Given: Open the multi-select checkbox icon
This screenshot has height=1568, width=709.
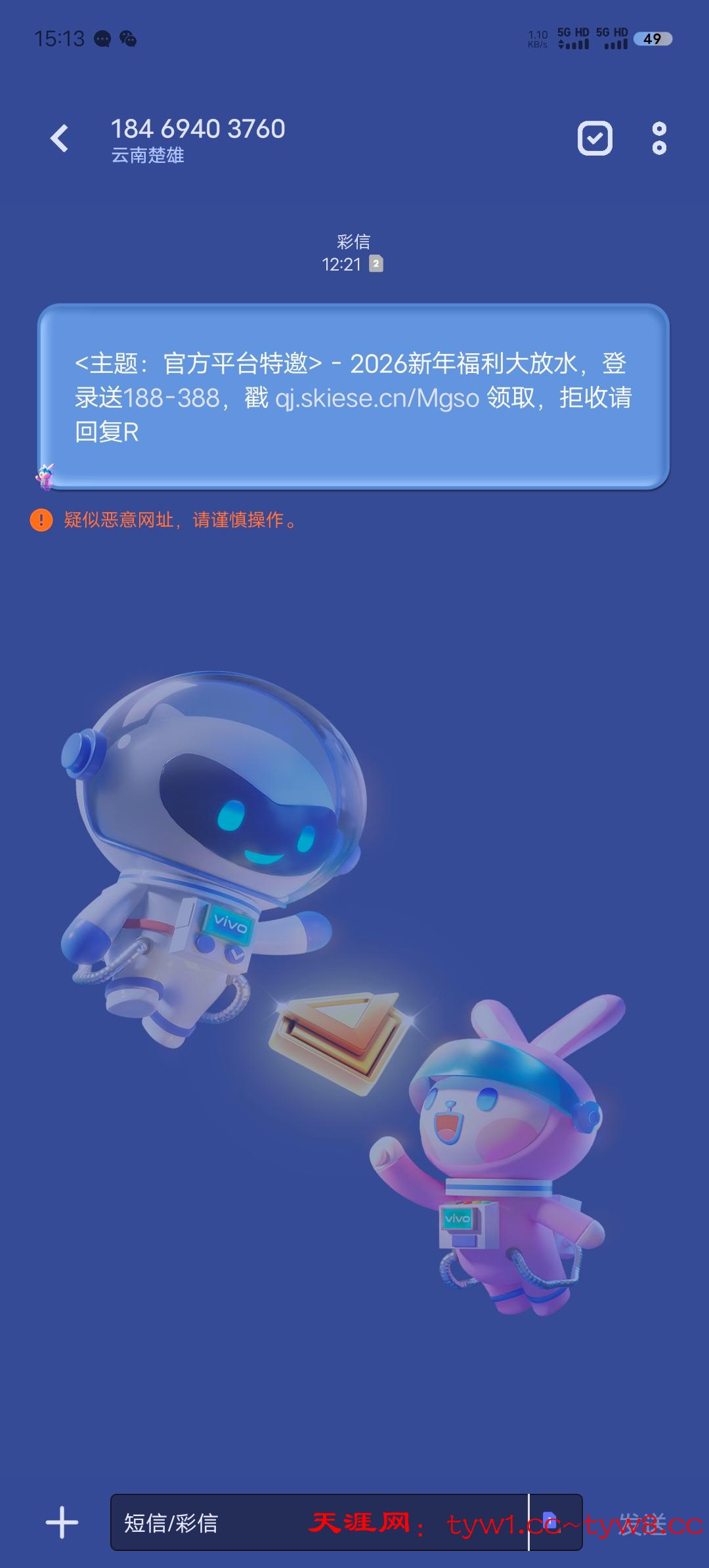Looking at the screenshot, I should tap(595, 139).
